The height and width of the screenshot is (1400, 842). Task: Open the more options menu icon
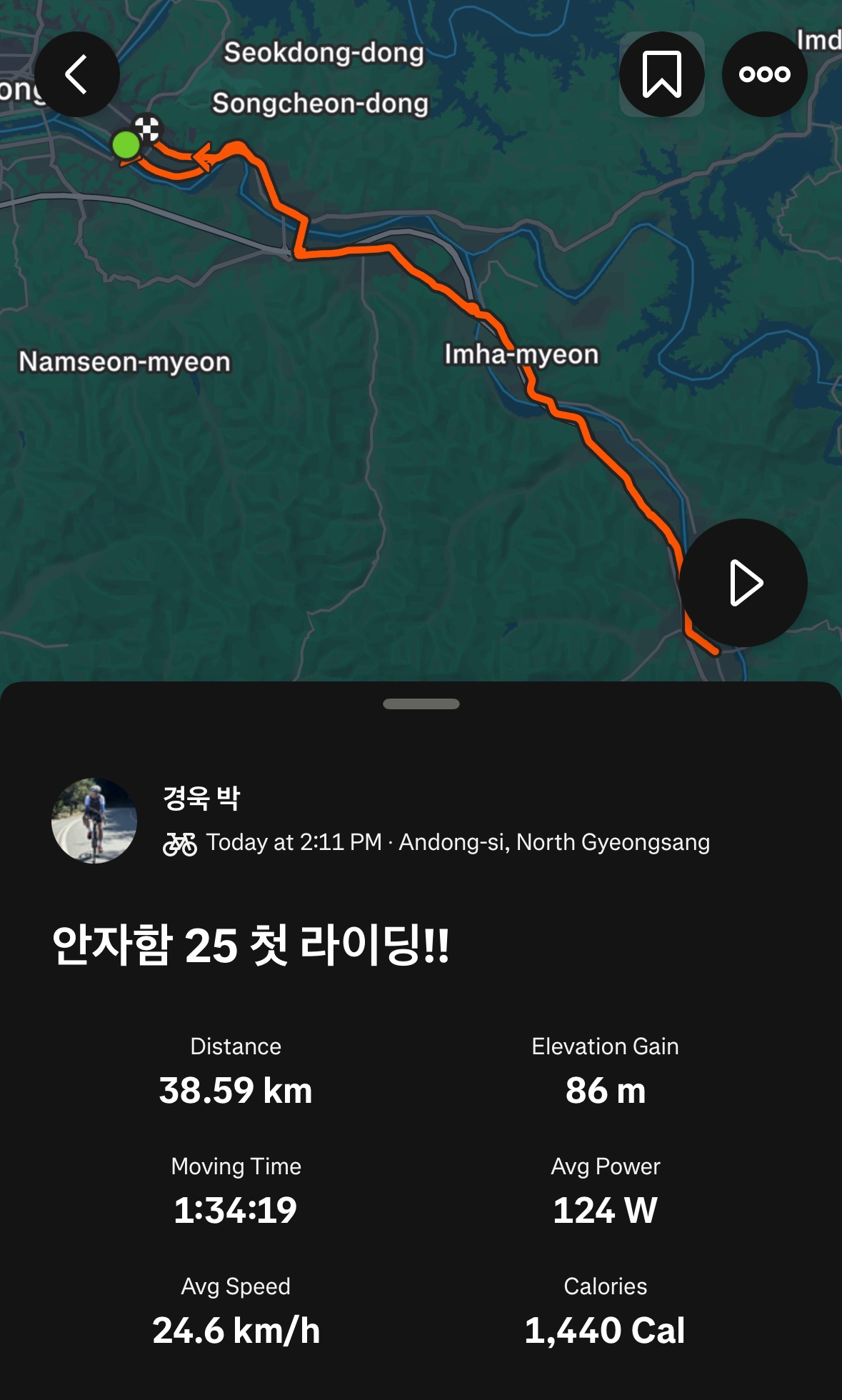click(763, 74)
